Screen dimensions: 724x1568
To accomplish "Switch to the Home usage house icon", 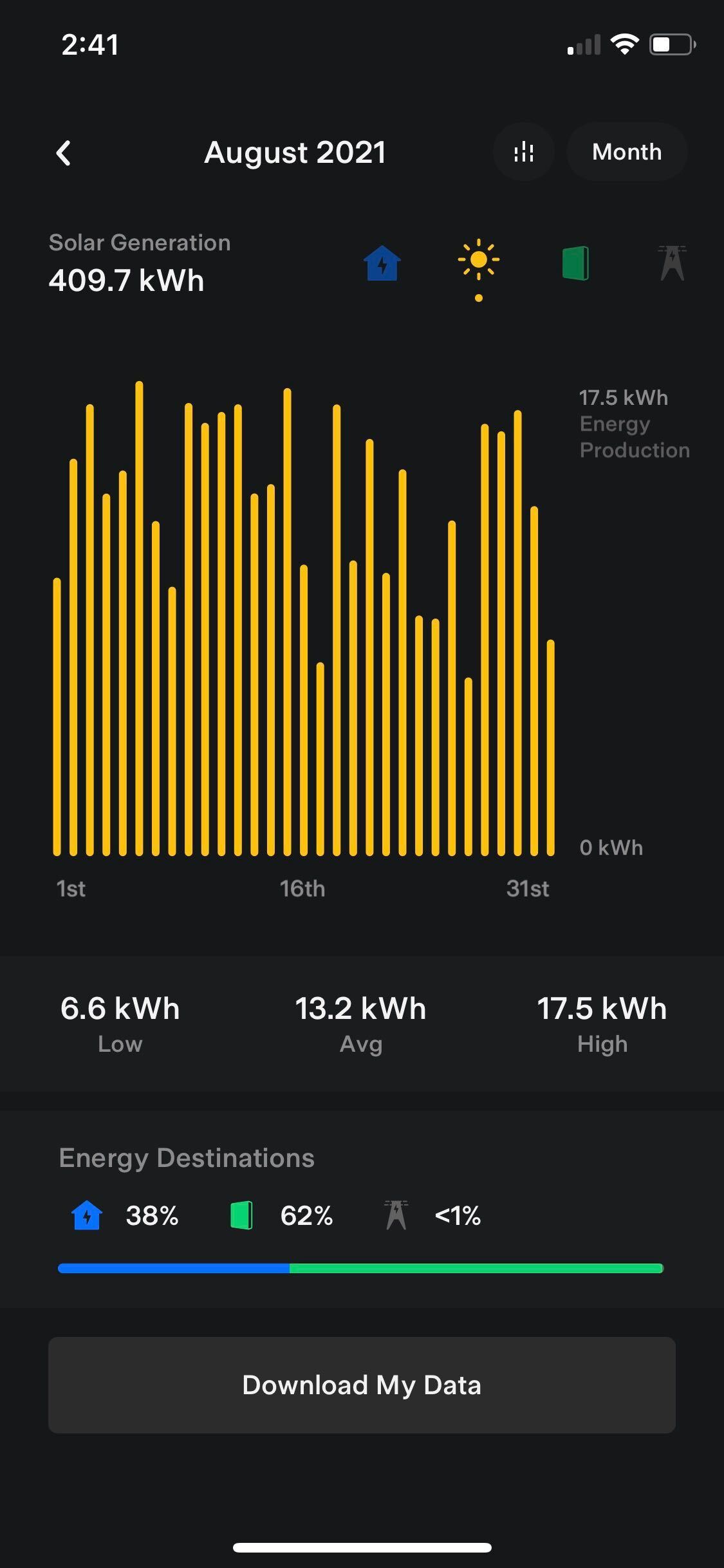I will (x=382, y=263).
